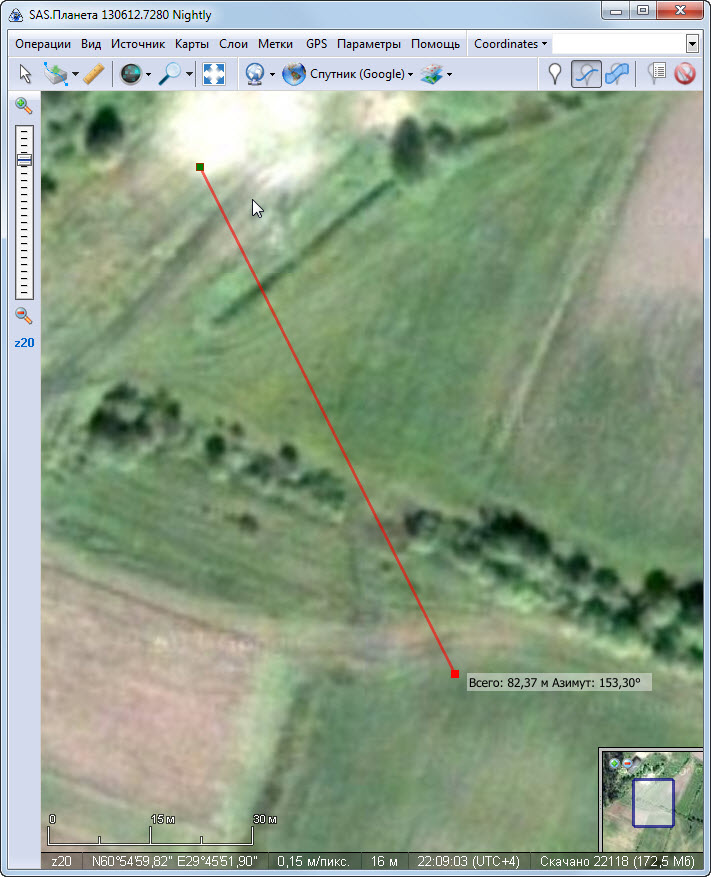Open the Метки menu
711x877 pixels.
coord(275,44)
